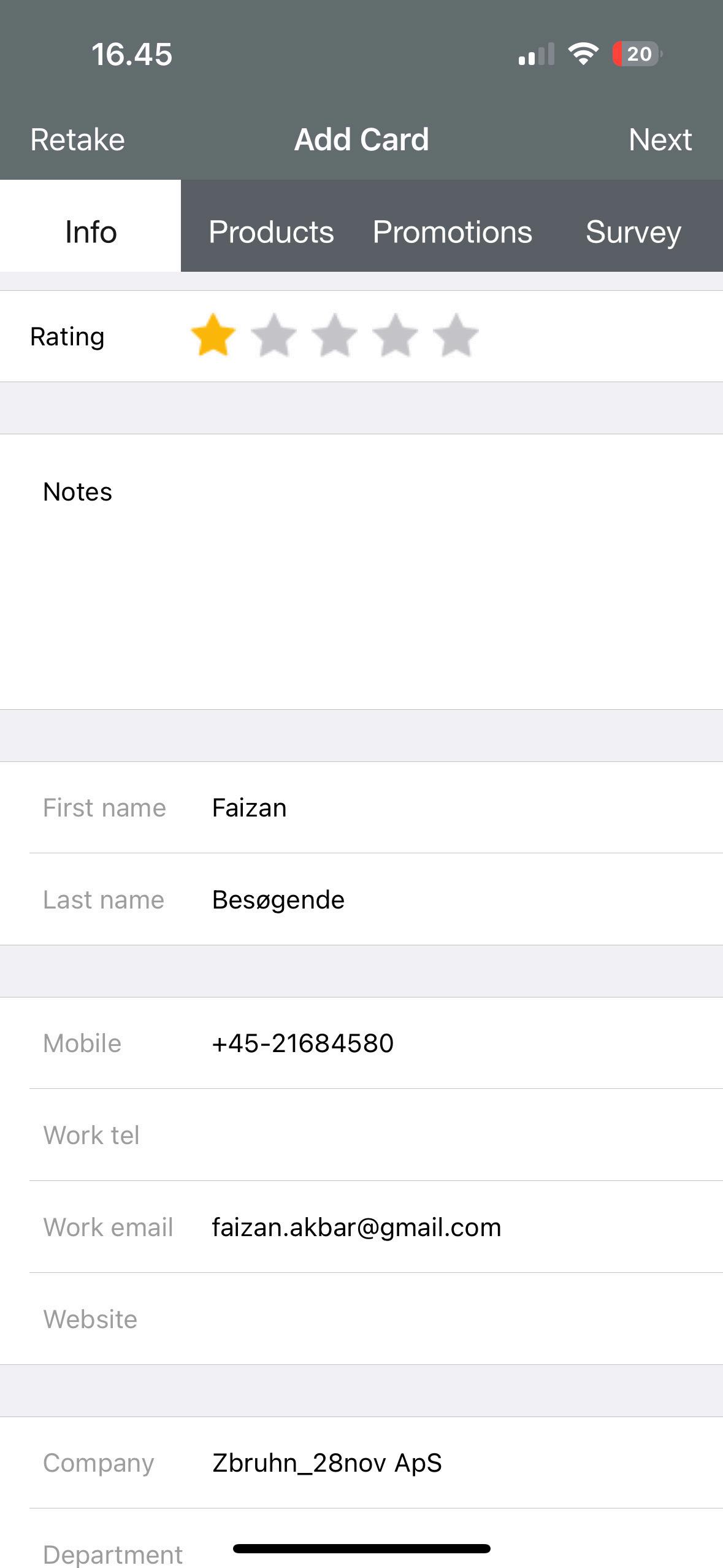Open the Promotions tab
The image size is (723, 1568).
pyautogui.click(x=453, y=232)
